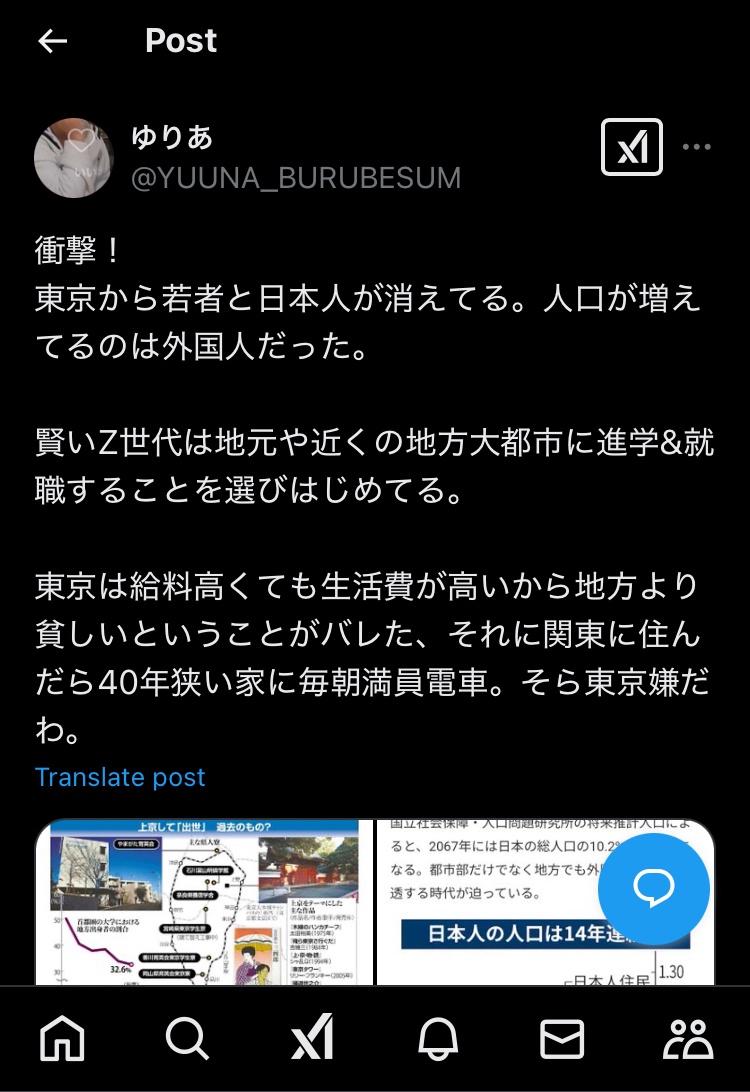The image size is (750, 1092).
Task: Tap Translate post link
Action: [x=120, y=777]
